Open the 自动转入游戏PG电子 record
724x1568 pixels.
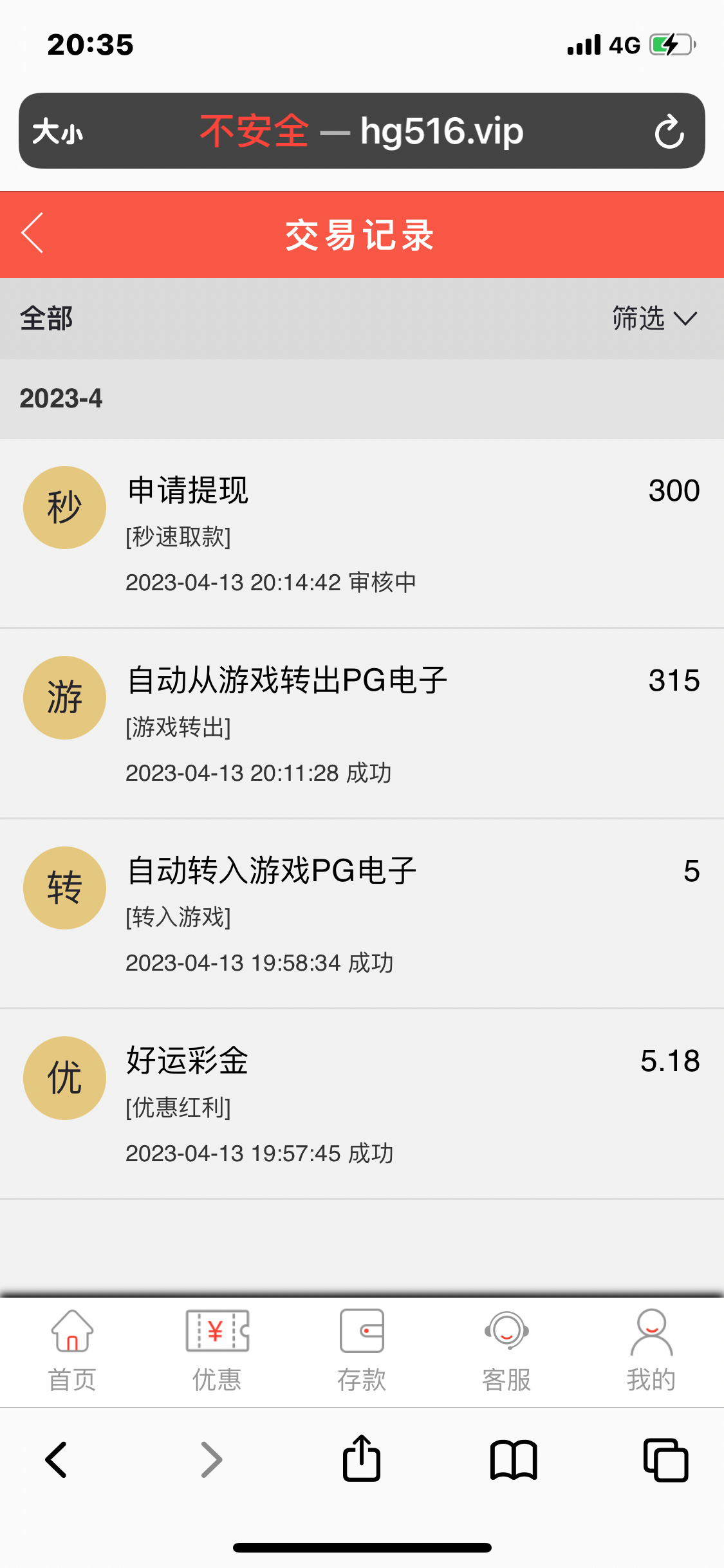tap(362, 913)
